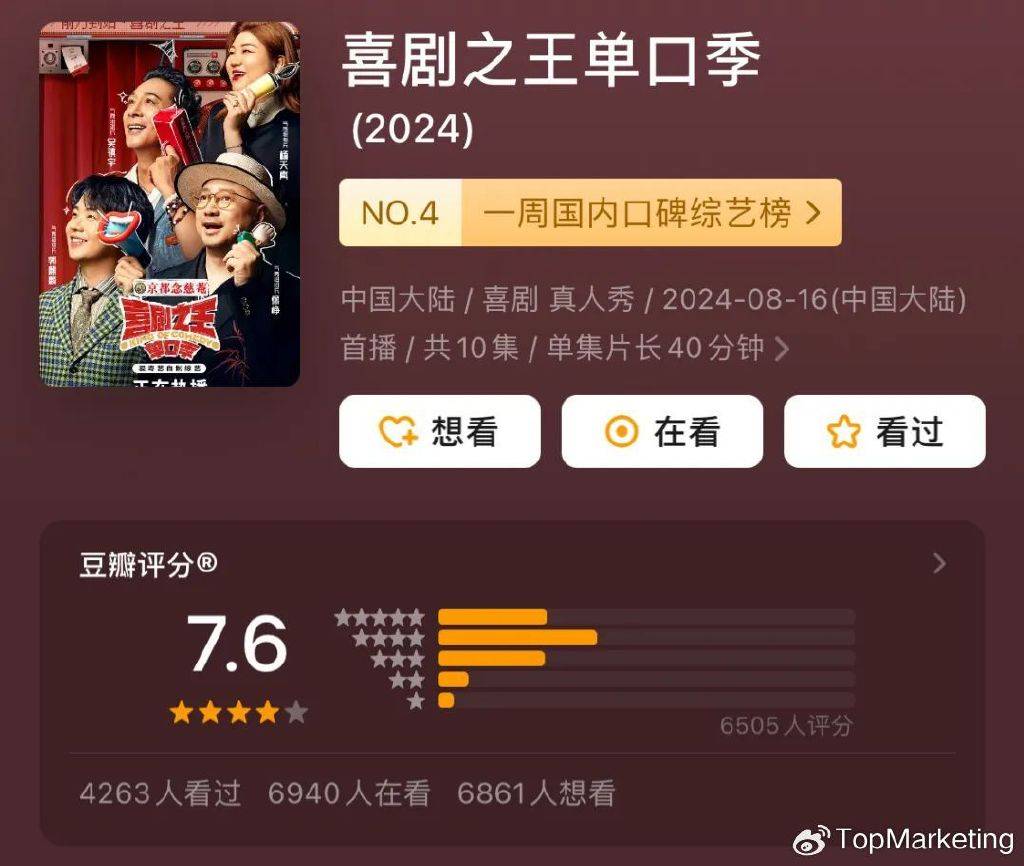
Task: Open the 豆瓣评分 rating details chevron
Action: click(938, 564)
